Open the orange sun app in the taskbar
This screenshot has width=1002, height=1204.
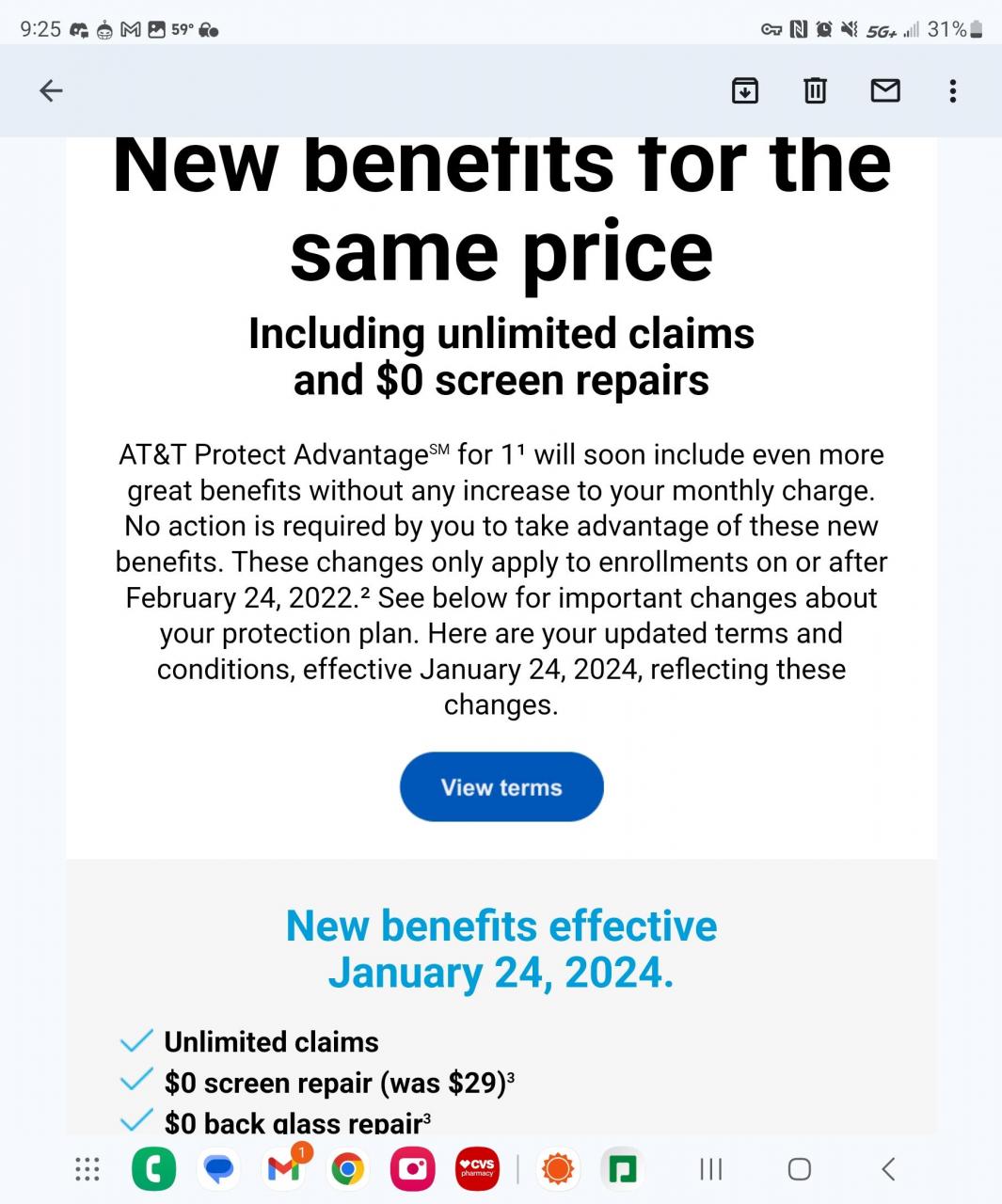(x=558, y=1168)
